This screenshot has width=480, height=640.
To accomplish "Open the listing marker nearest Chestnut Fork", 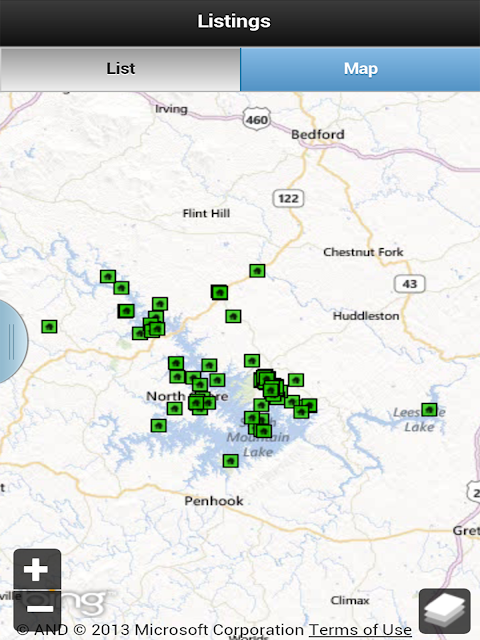I will click(x=257, y=271).
